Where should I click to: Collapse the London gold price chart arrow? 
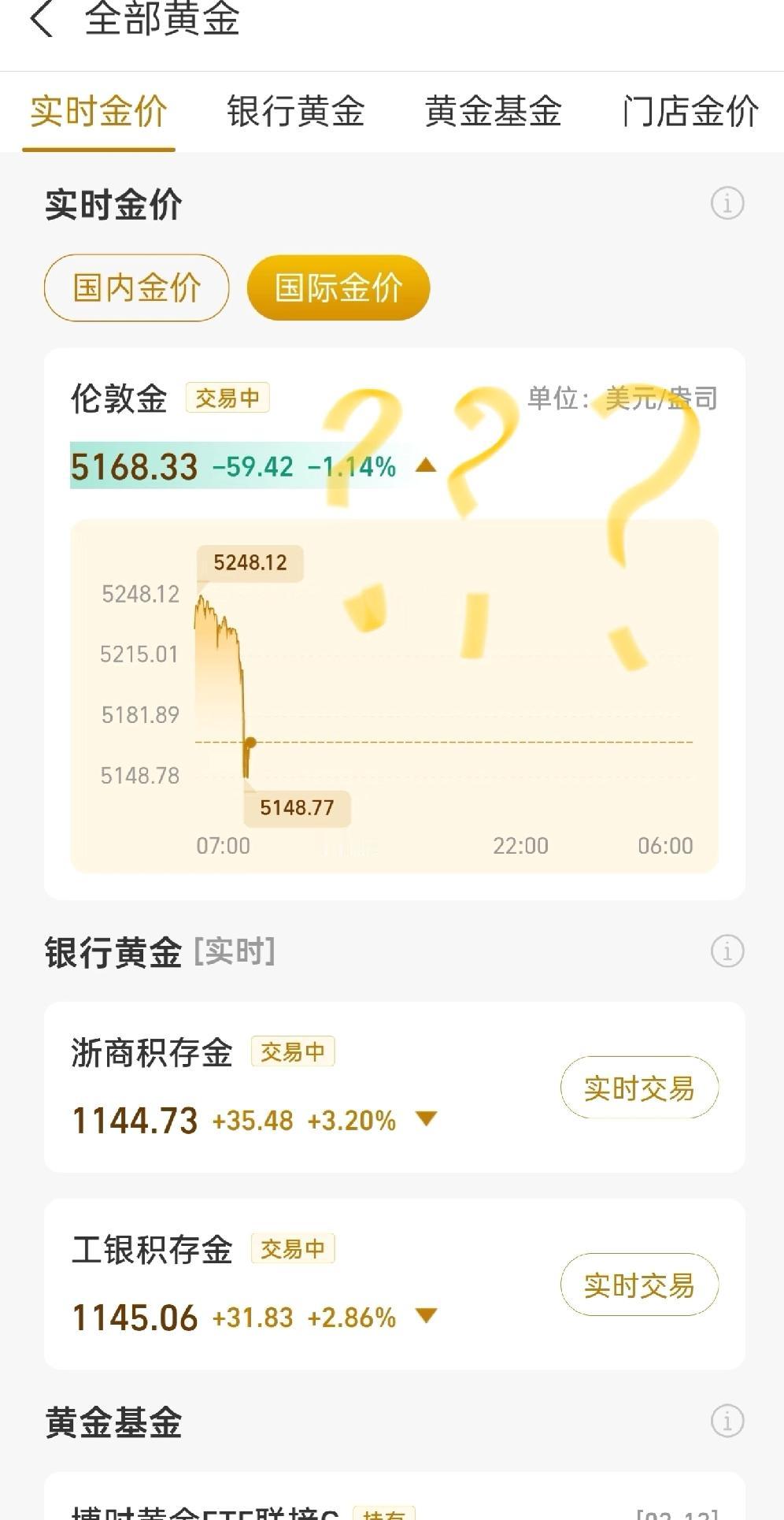coord(426,466)
